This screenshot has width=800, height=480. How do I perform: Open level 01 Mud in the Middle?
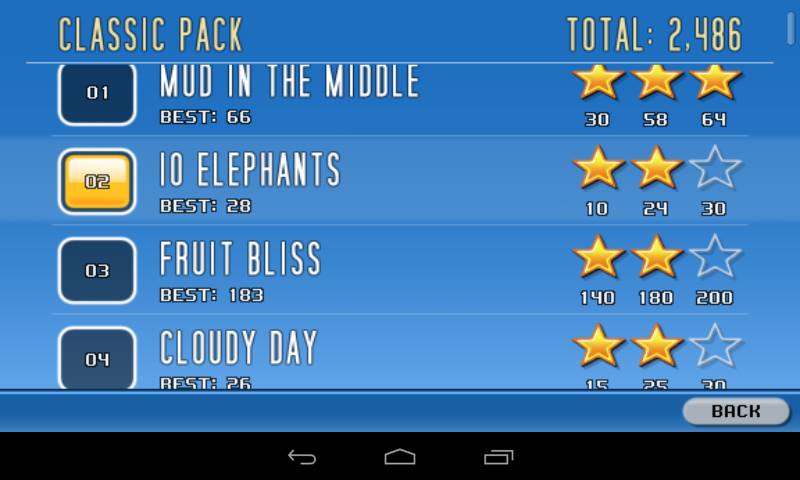click(97, 93)
